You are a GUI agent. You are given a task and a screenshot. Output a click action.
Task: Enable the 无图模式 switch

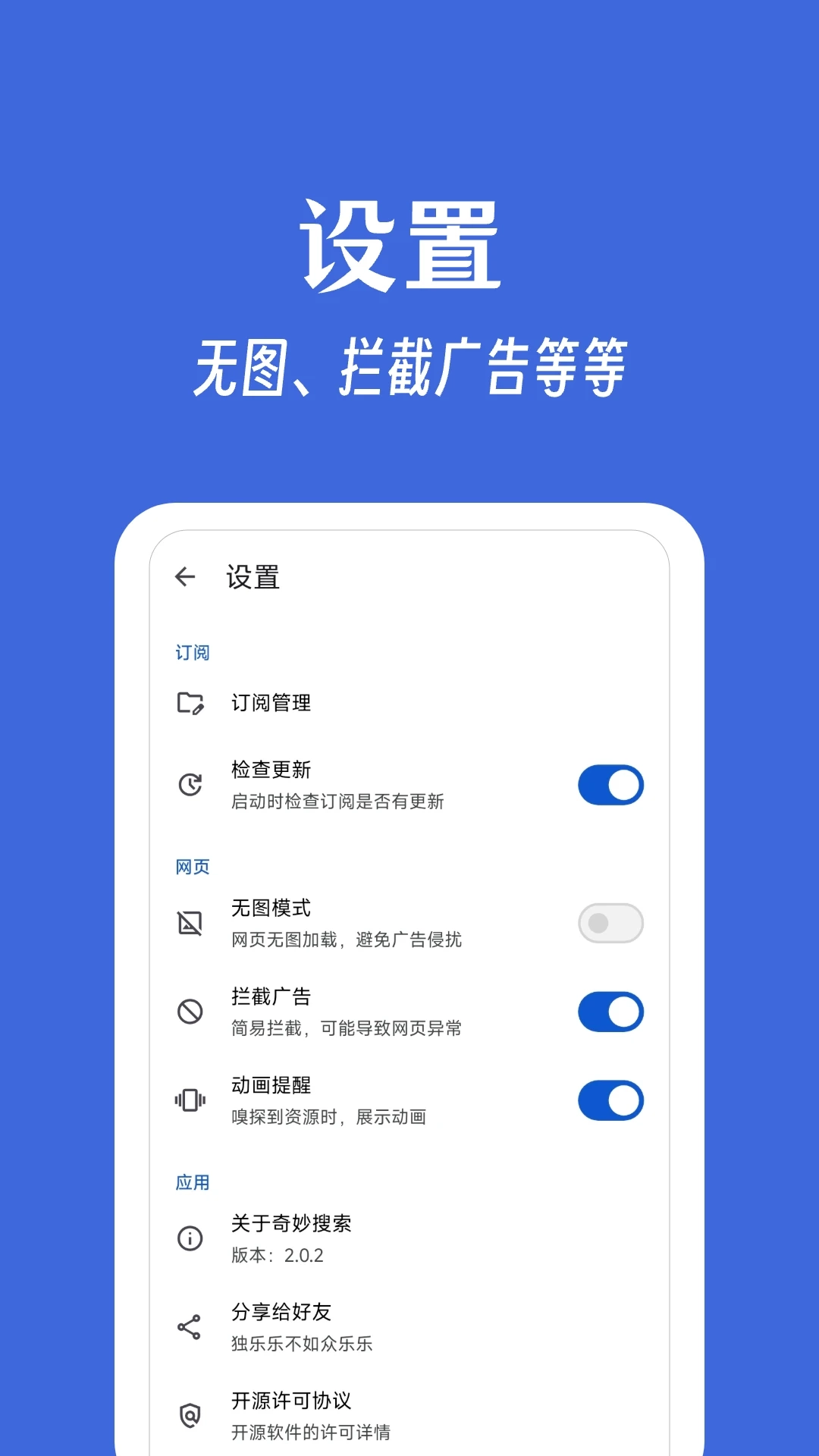(x=611, y=922)
